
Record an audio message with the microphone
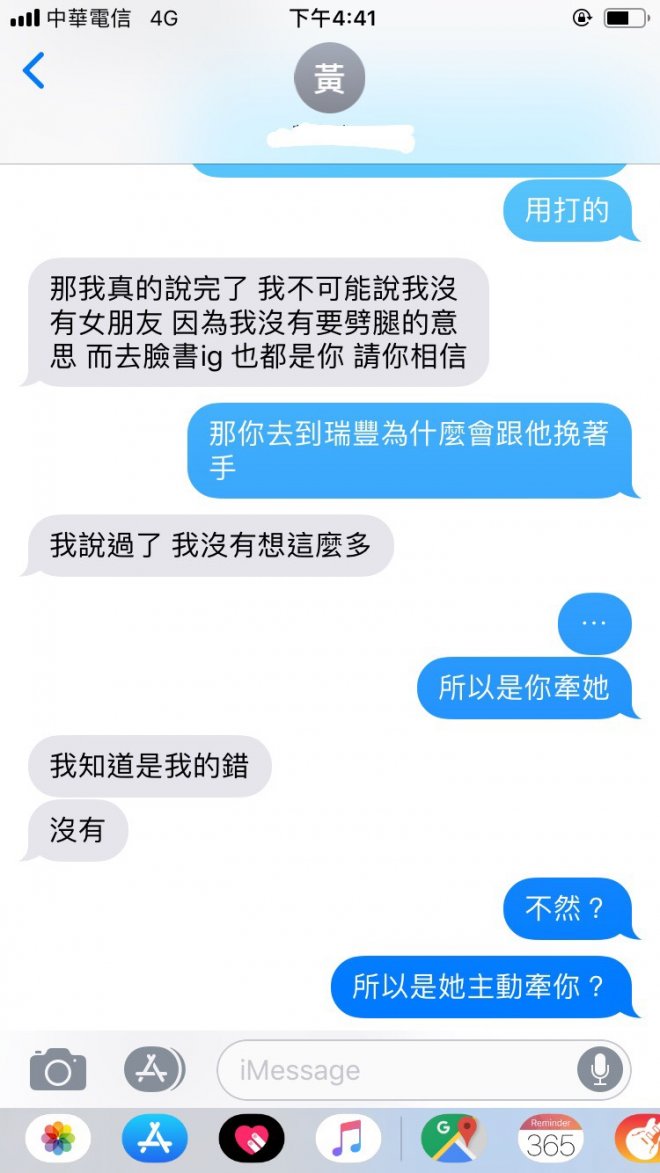(600, 1071)
